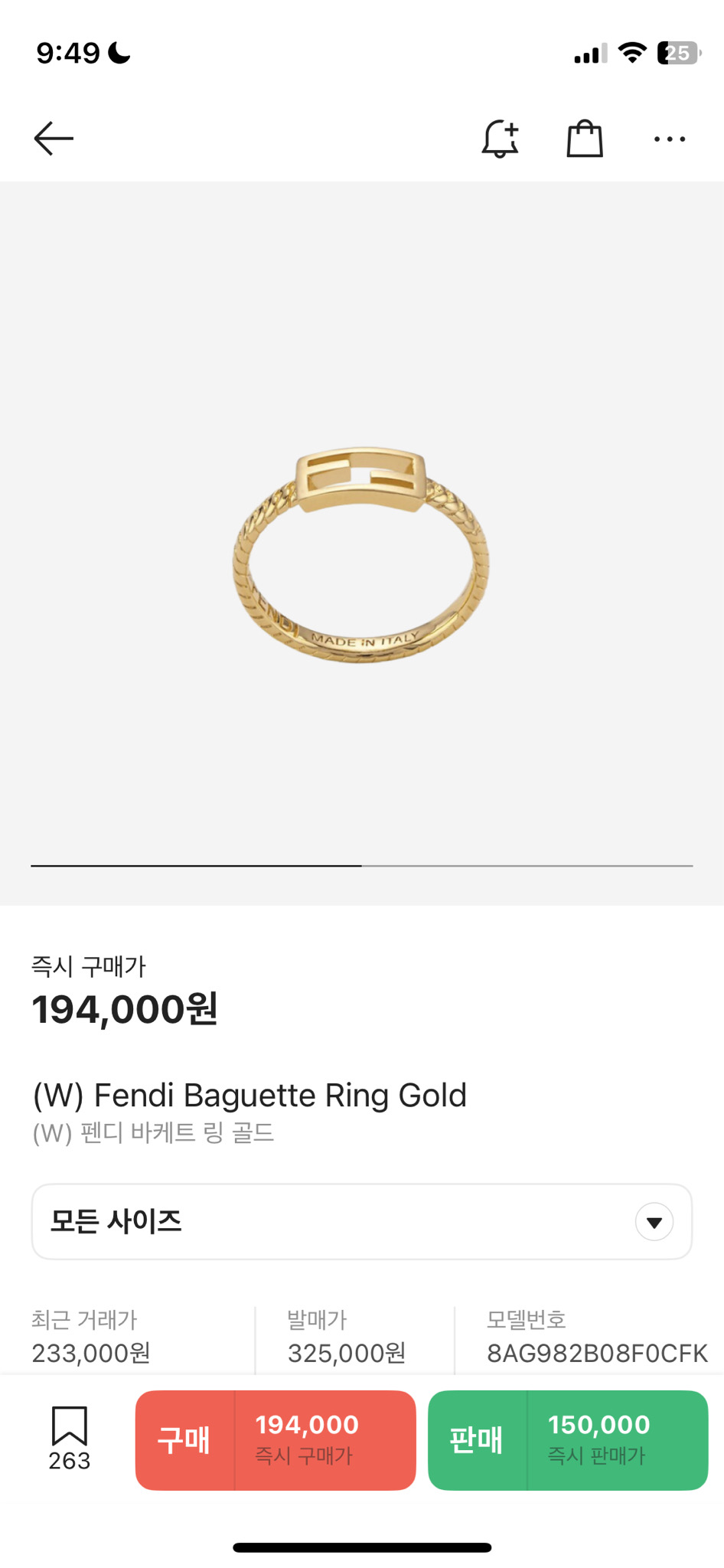Tap the green 판매 sell button

coord(568,1440)
